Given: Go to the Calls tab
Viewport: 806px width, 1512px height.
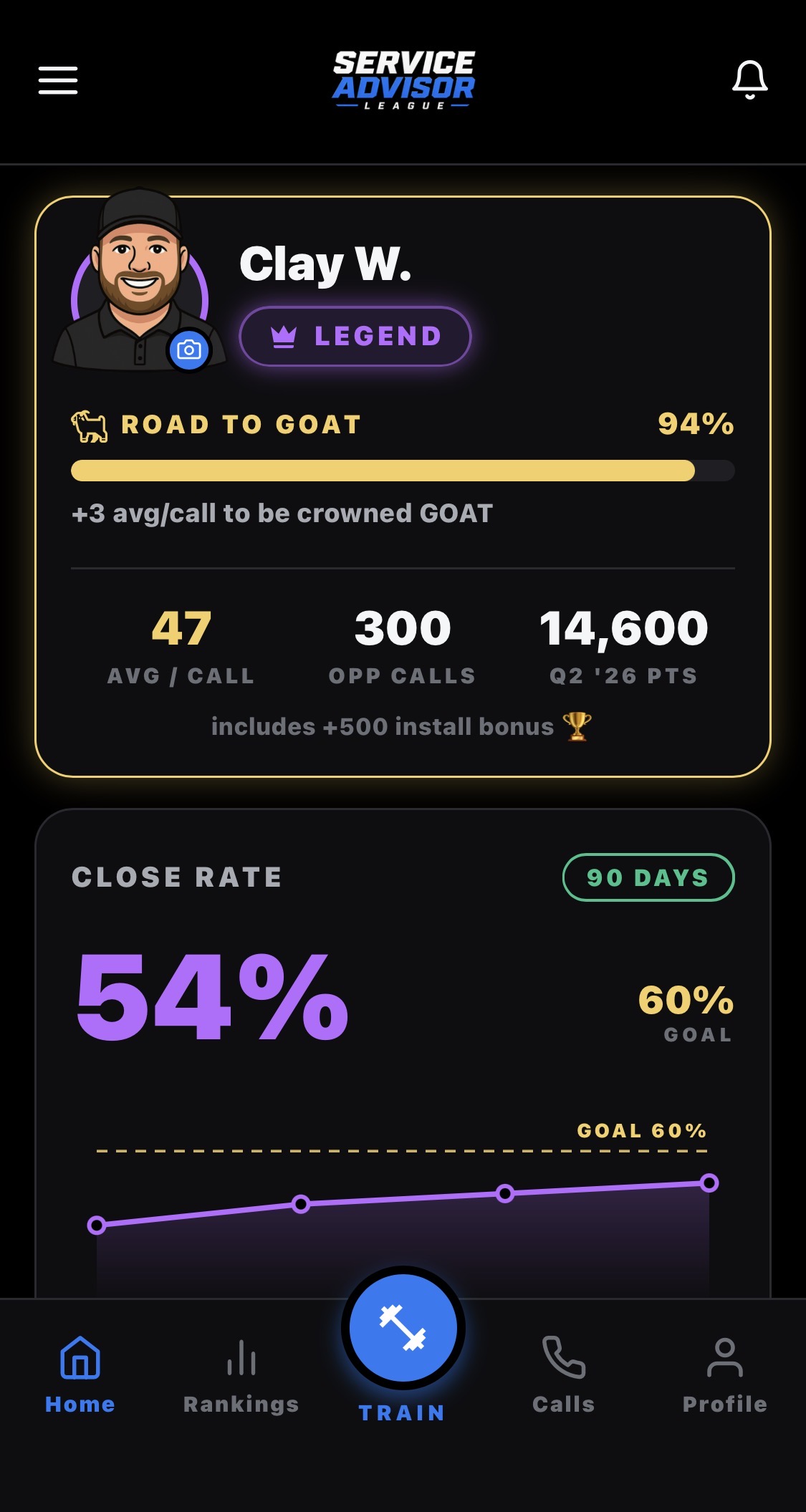Looking at the screenshot, I should pos(564,1374).
